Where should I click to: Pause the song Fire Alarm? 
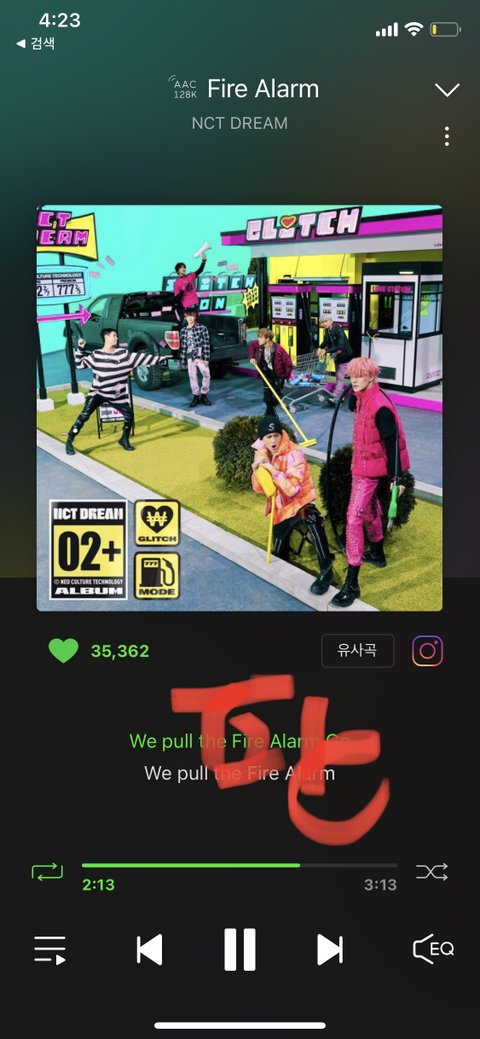(239, 950)
